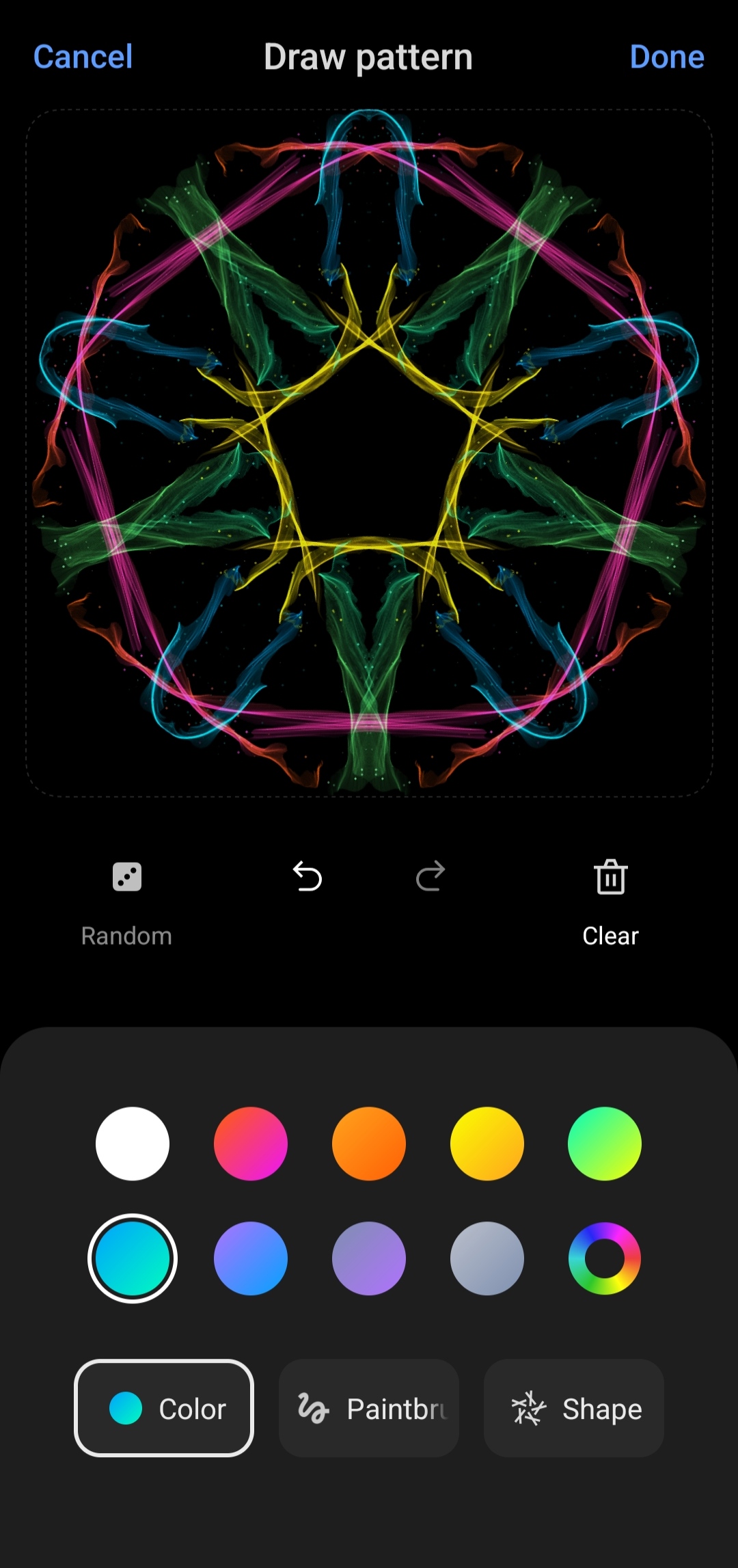Redo the undone stroke

tap(430, 876)
